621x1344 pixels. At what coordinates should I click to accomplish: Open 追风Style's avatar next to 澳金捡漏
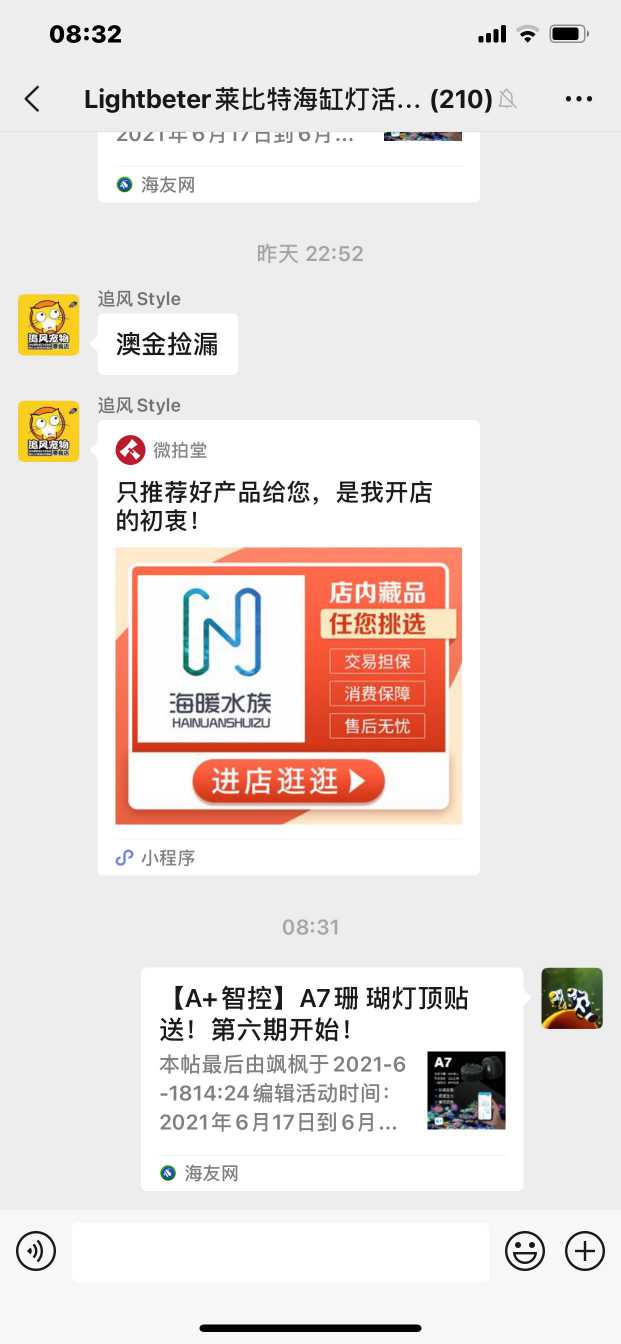point(48,325)
